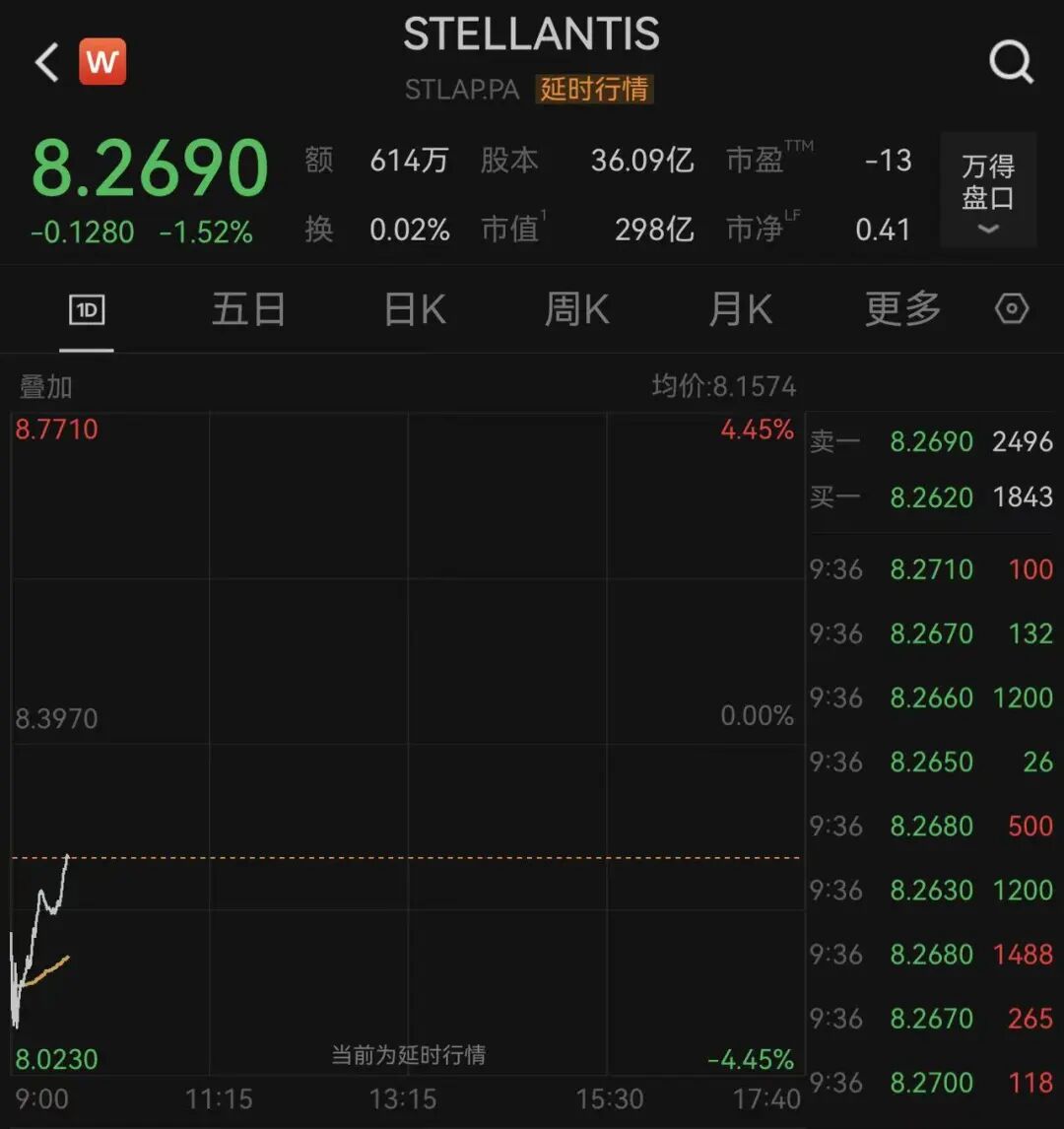
Task: Toggle the 换 turnover display
Action: 317,230
